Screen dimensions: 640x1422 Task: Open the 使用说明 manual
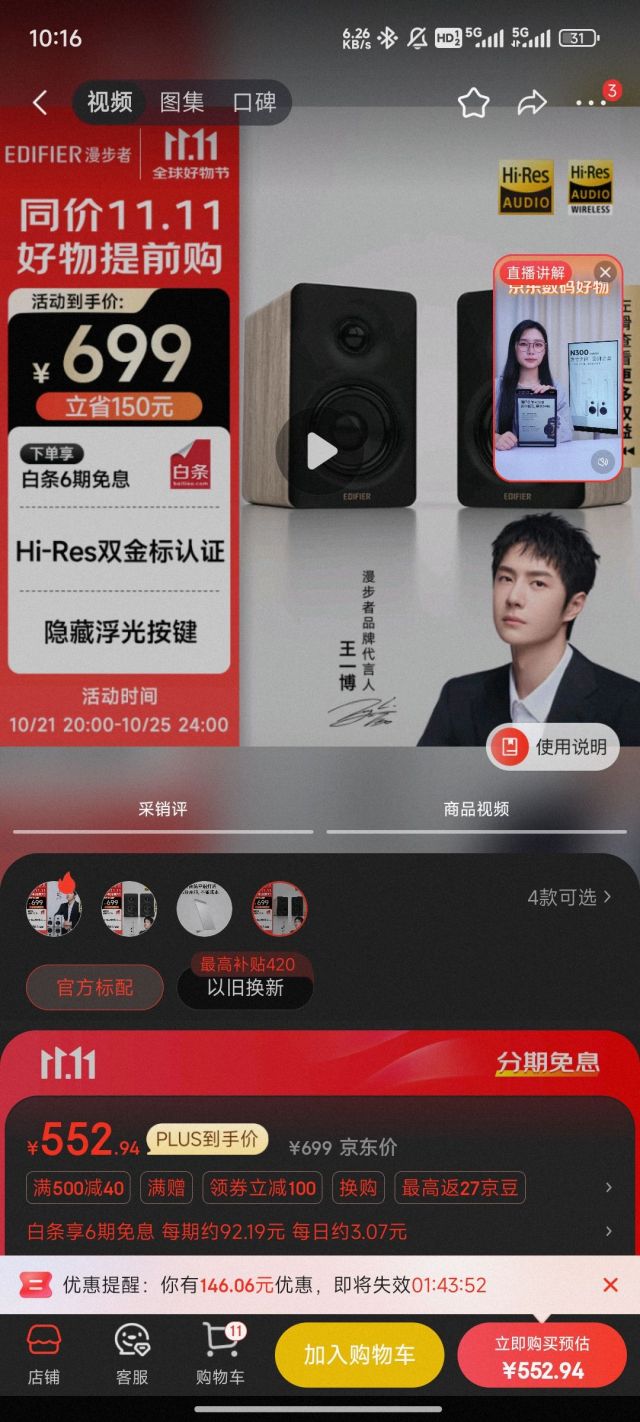[554, 746]
